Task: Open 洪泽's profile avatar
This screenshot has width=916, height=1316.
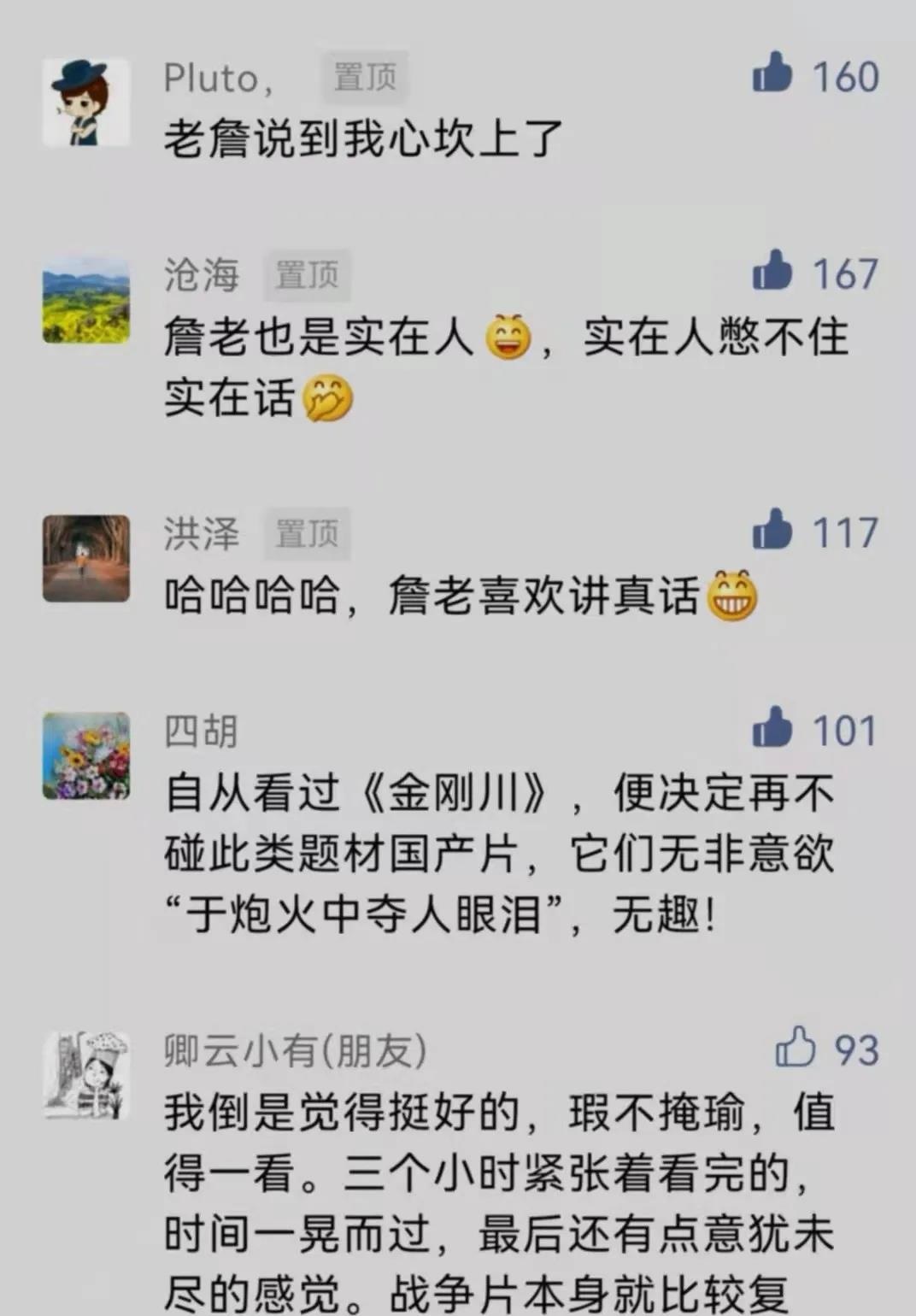Action: coord(86,559)
